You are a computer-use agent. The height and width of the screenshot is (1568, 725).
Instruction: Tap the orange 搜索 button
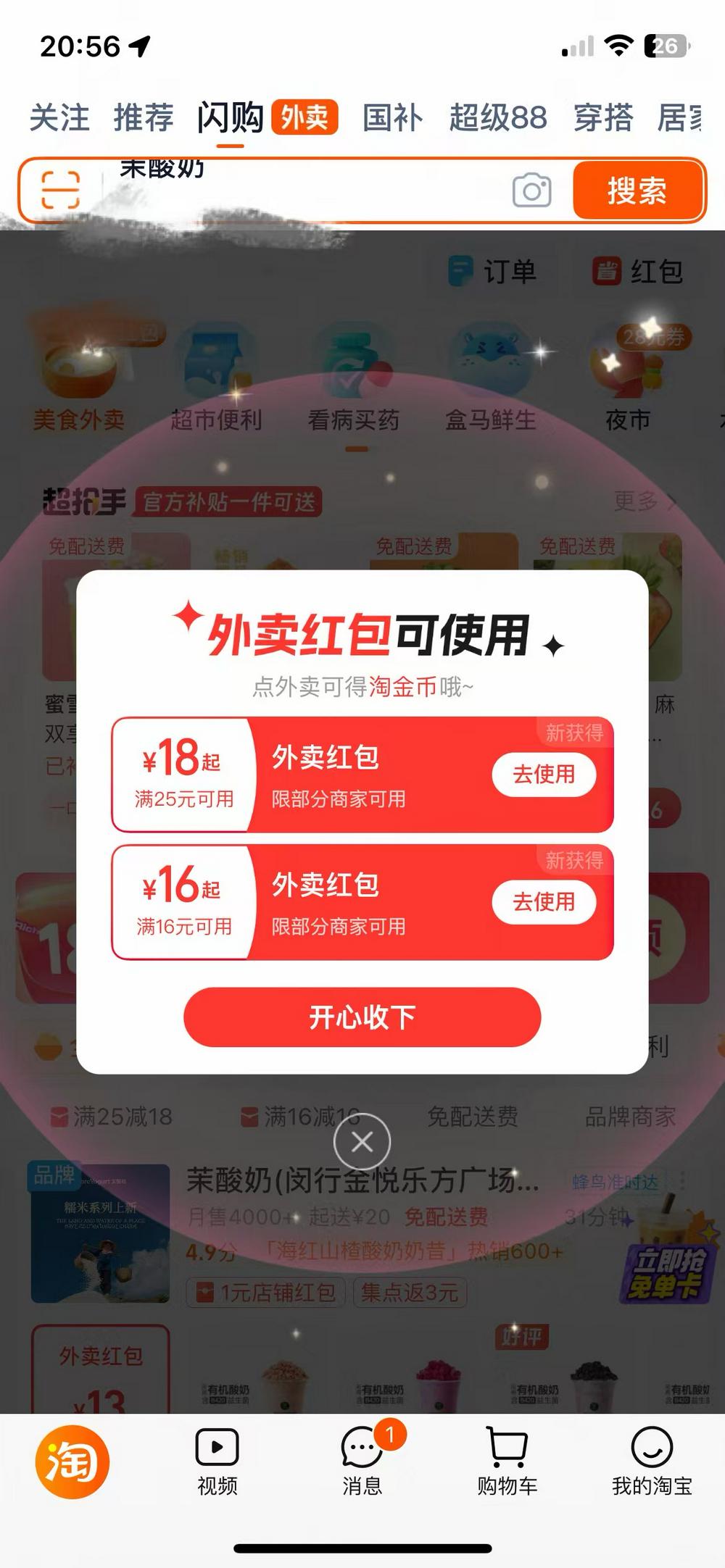pos(637,191)
